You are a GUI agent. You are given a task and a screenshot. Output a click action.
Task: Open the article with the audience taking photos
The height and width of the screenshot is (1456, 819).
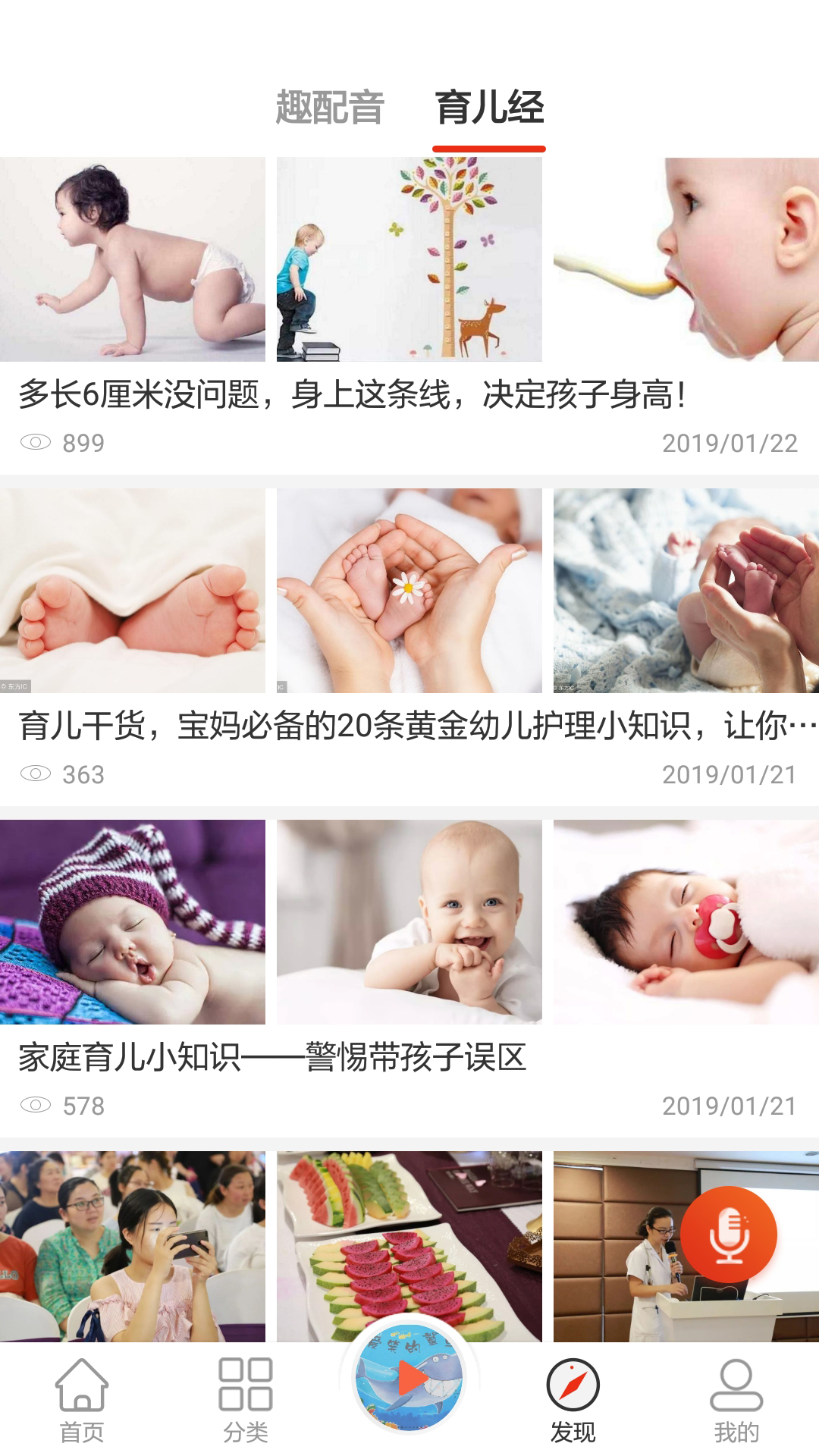[133, 1245]
